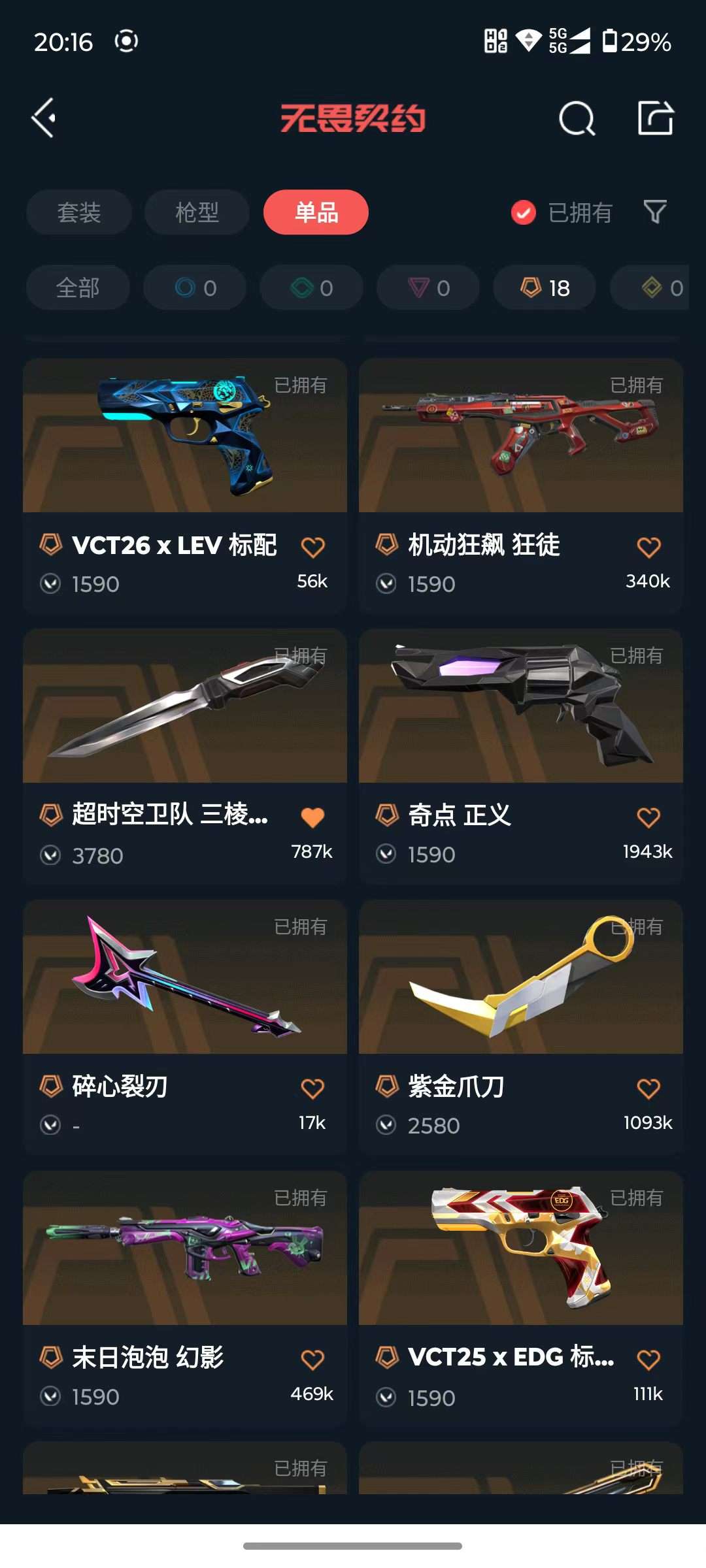Open the search icon in header

(x=577, y=118)
